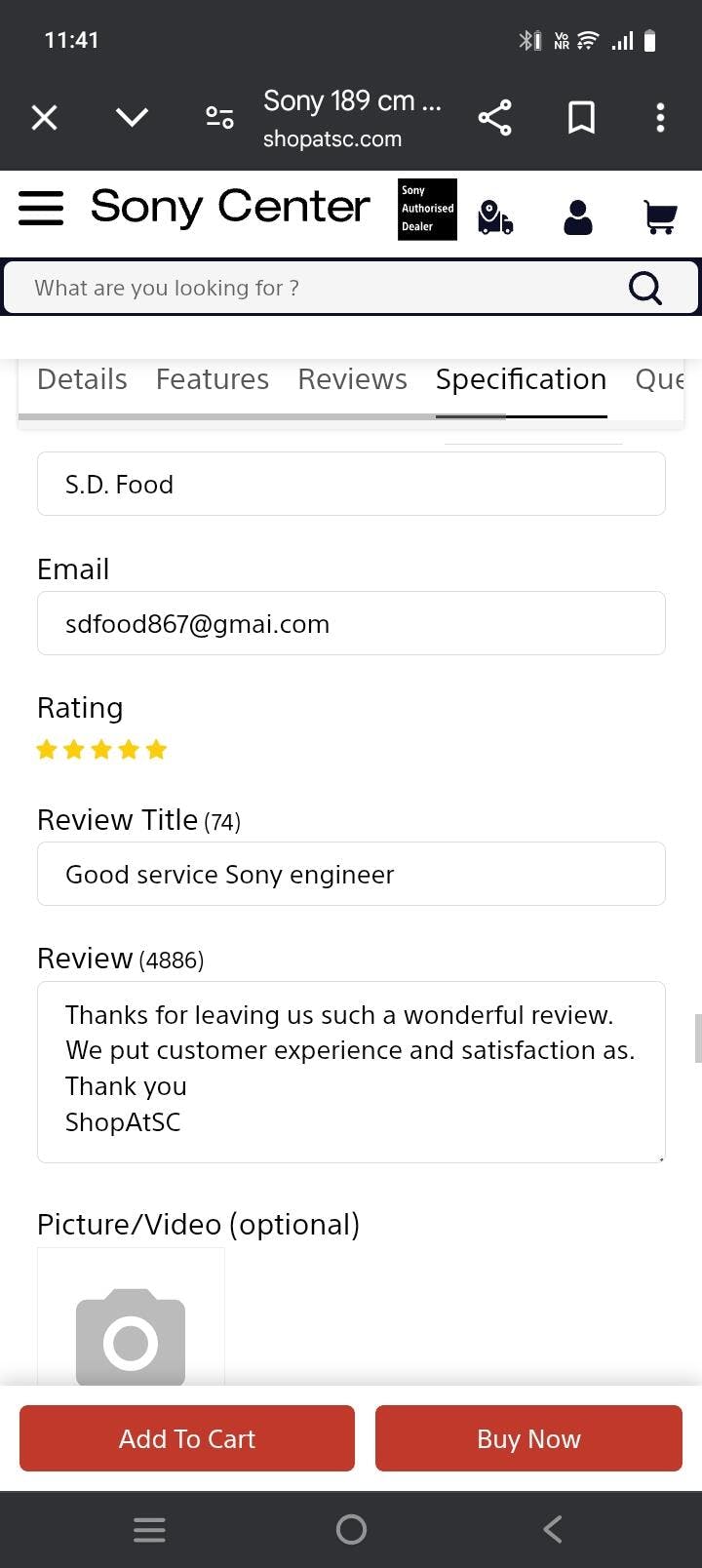The height and width of the screenshot is (1568, 702).
Task: Switch to the Reviews tab
Action: pyautogui.click(x=352, y=379)
